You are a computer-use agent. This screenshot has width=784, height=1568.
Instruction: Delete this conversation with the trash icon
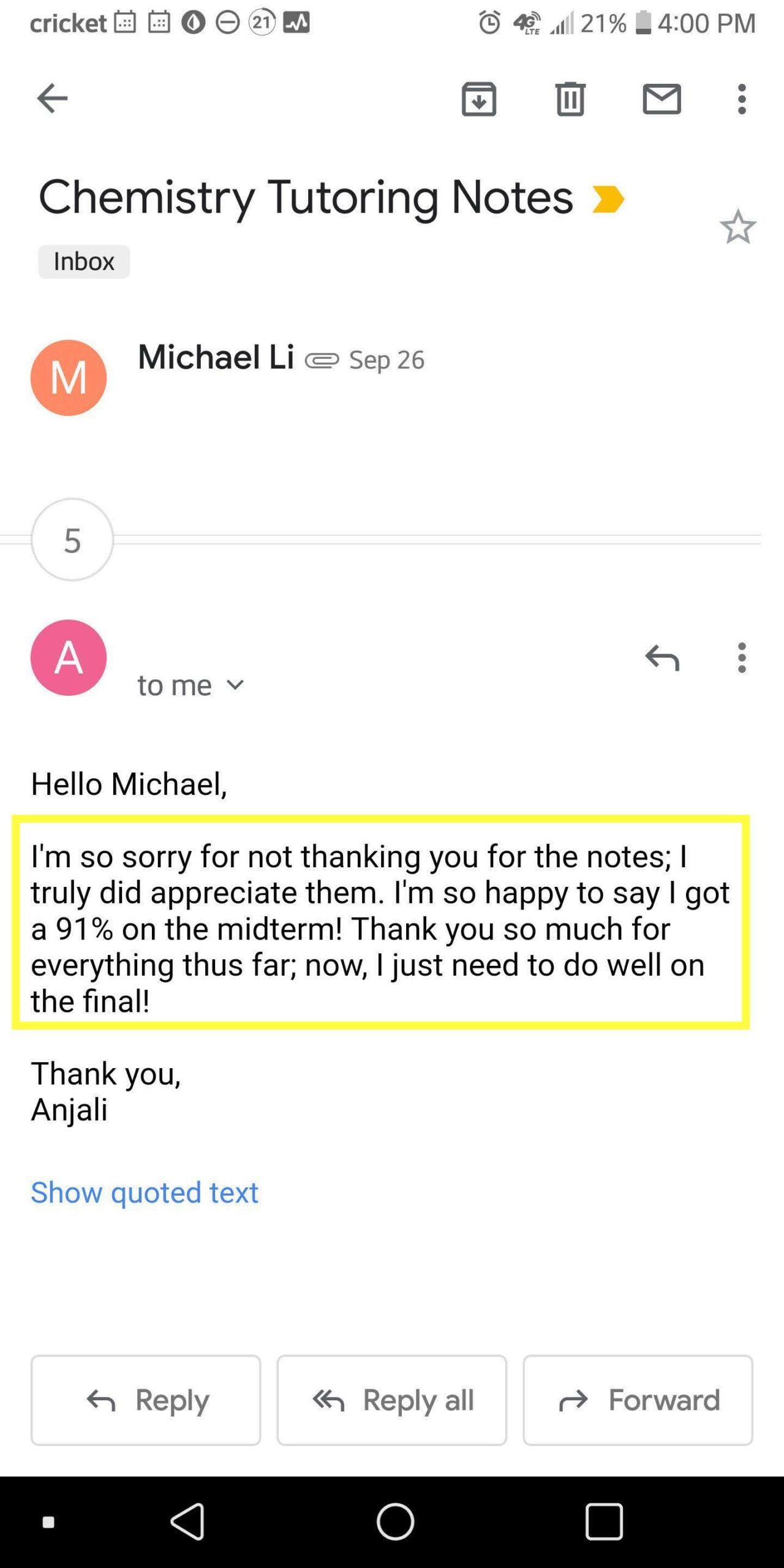pyautogui.click(x=570, y=99)
